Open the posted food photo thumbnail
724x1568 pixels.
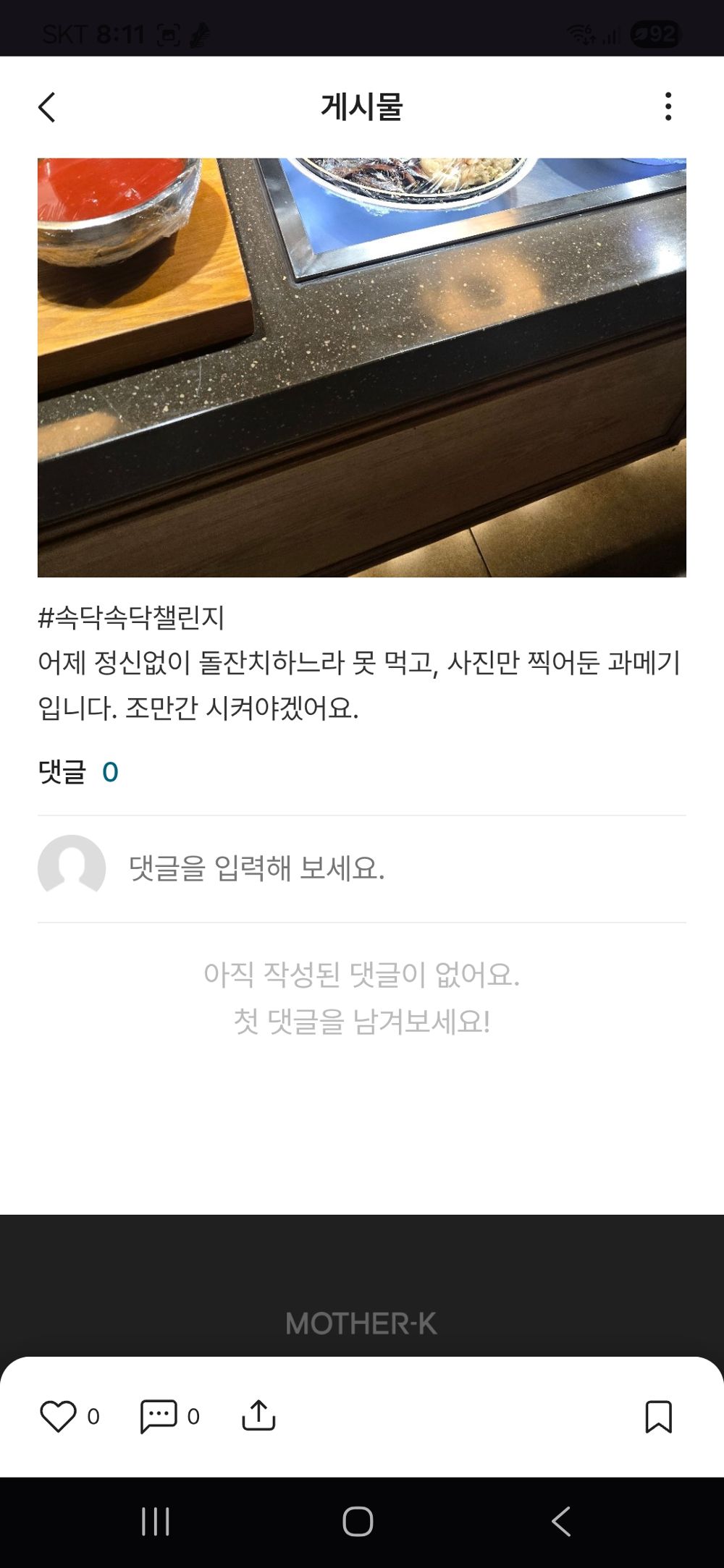[361, 362]
